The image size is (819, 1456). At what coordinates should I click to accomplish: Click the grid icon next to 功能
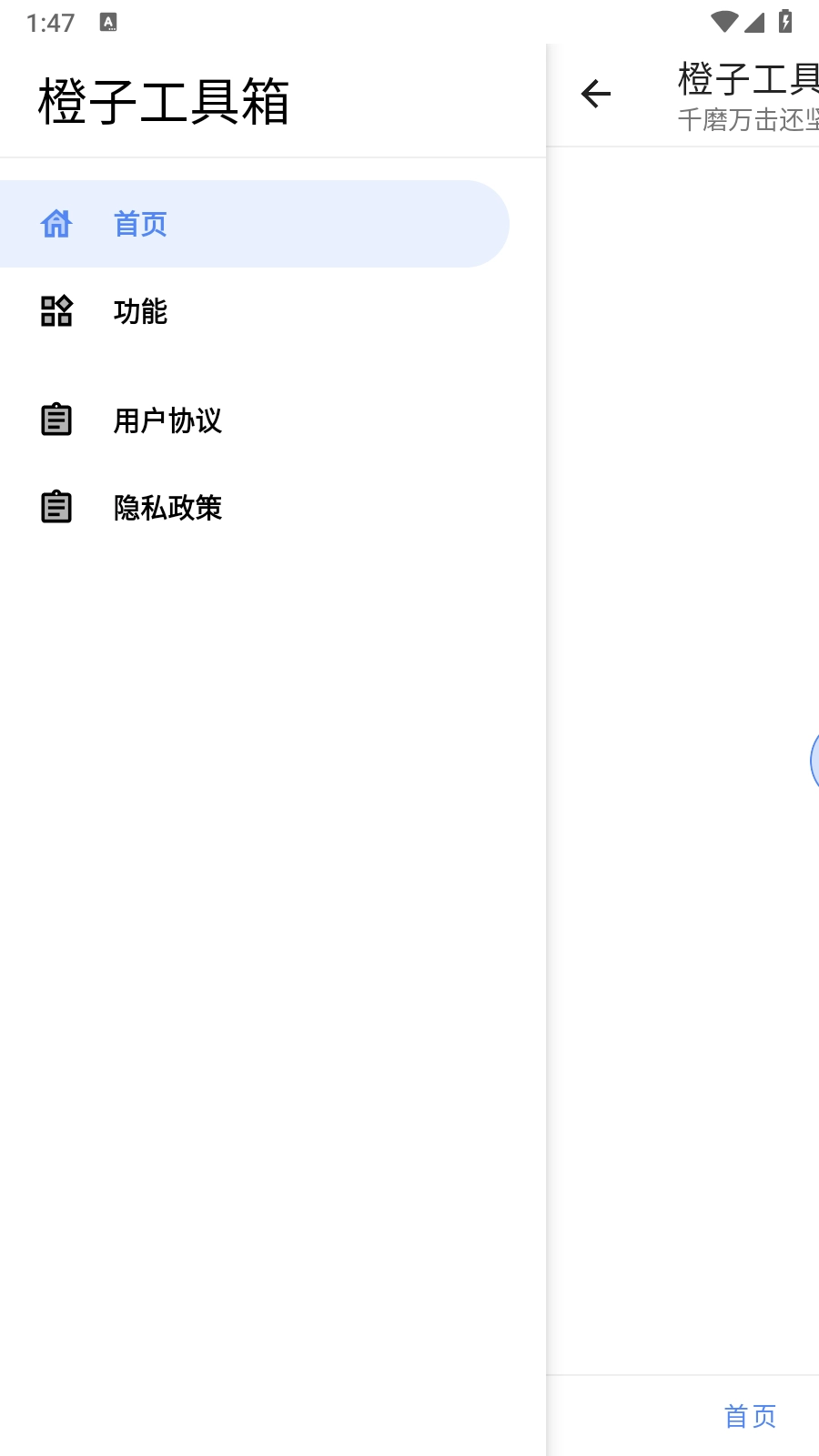click(x=56, y=311)
